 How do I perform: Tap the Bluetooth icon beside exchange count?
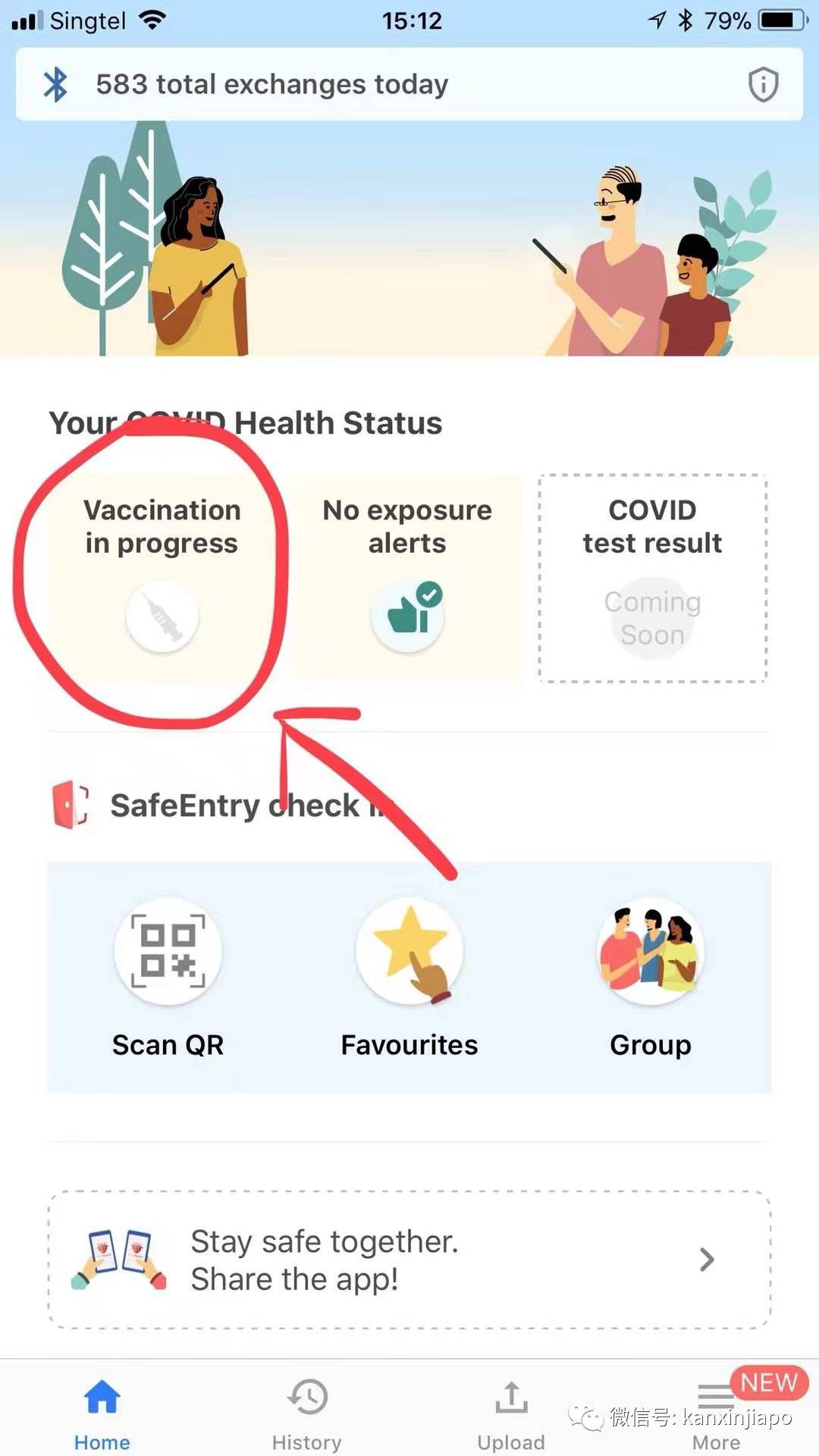pyautogui.click(x=55, y=83)
